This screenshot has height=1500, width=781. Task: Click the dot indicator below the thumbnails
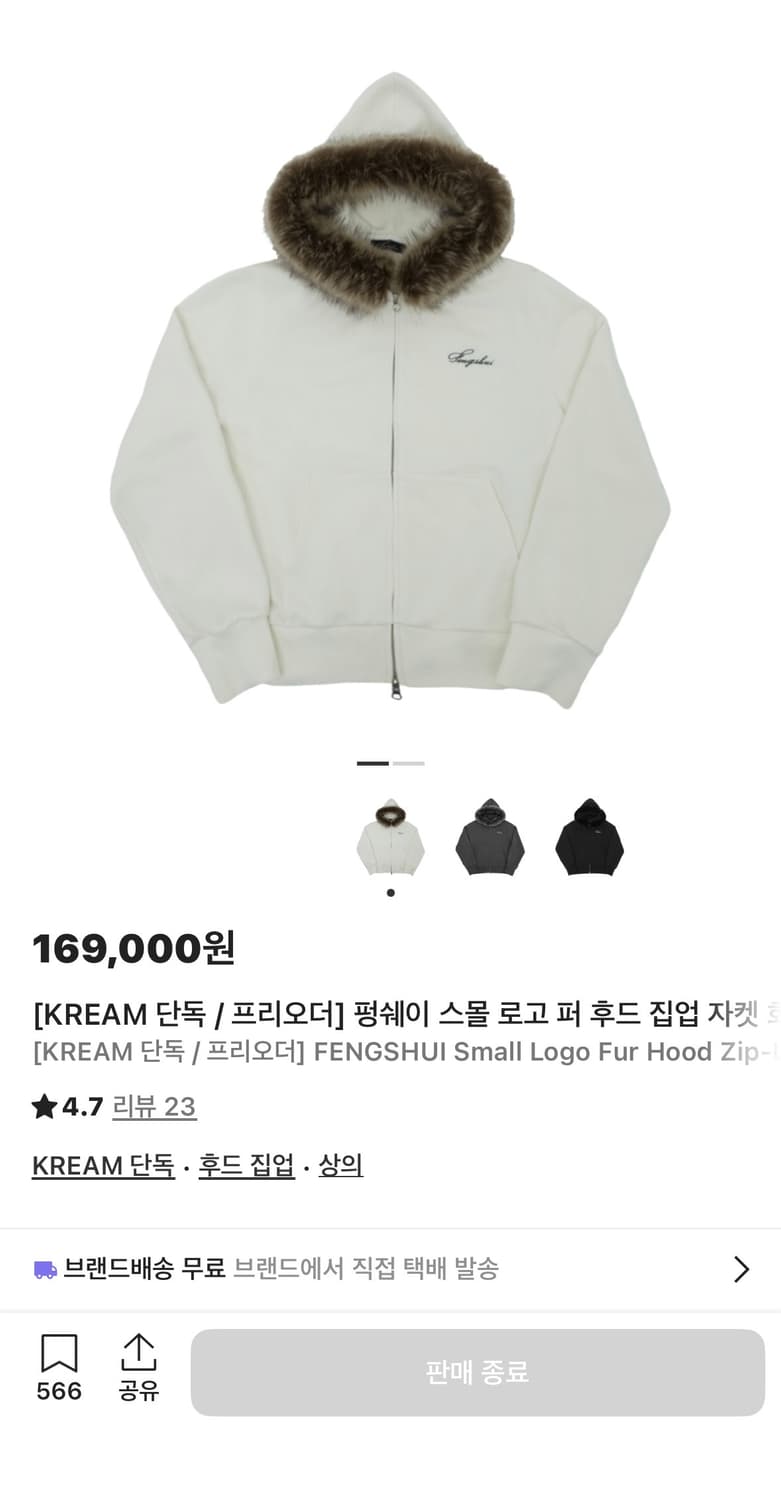390,893
